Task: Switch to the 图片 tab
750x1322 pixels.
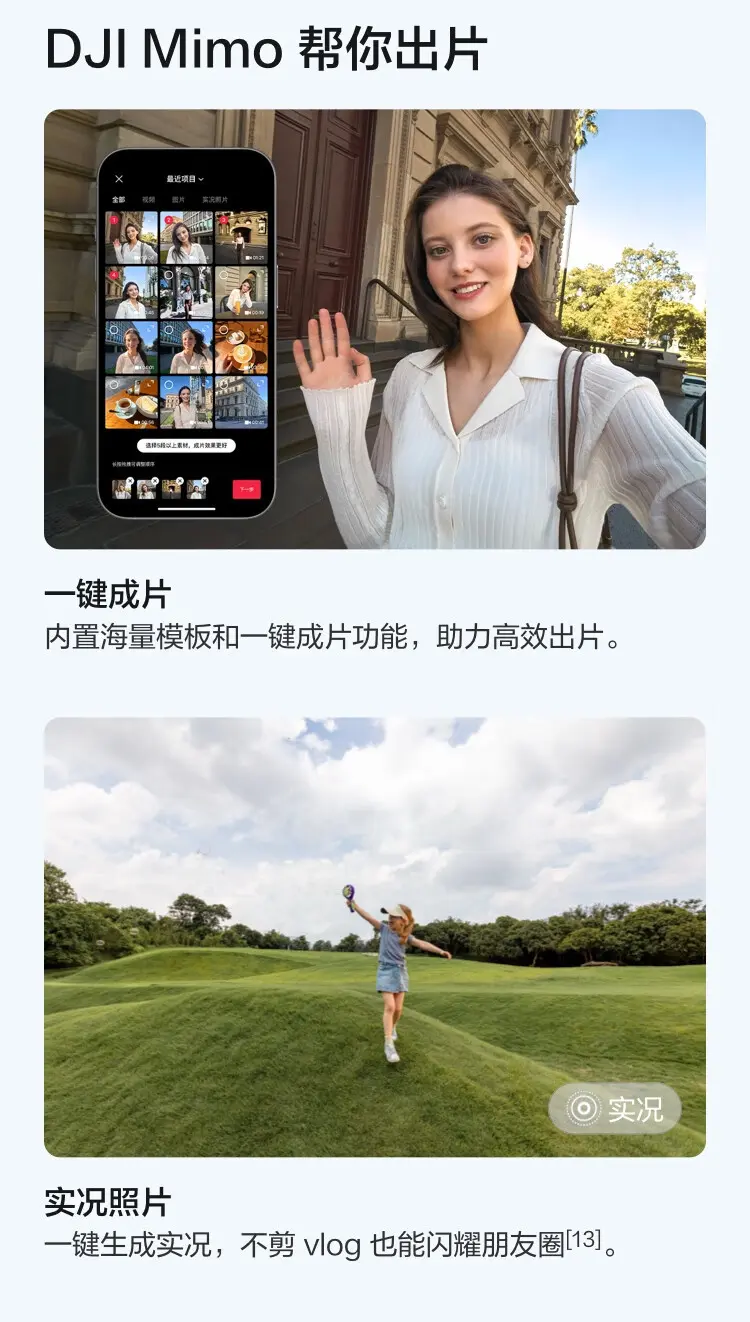Action: pos(180,199)
